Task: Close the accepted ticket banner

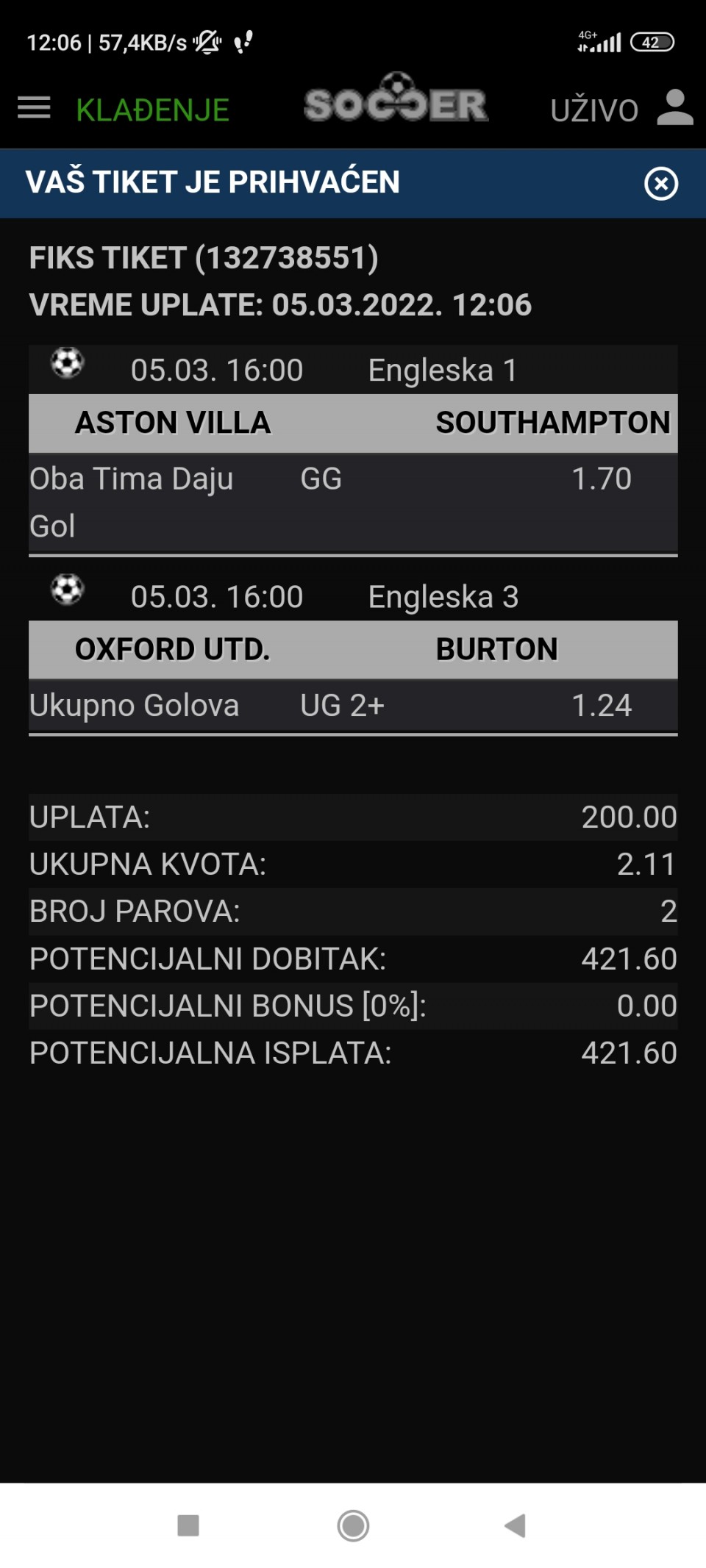Action: point(661,183)
